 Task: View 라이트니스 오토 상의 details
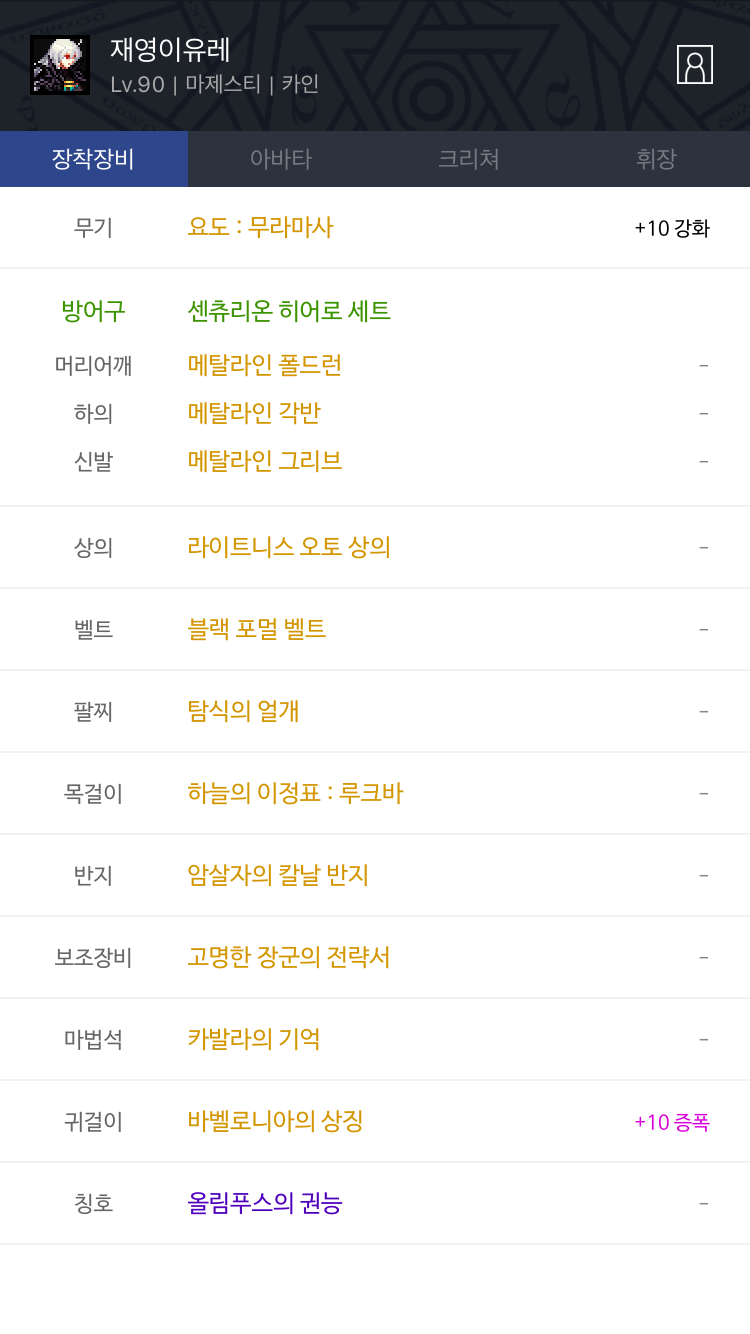(x=289, y=547)
